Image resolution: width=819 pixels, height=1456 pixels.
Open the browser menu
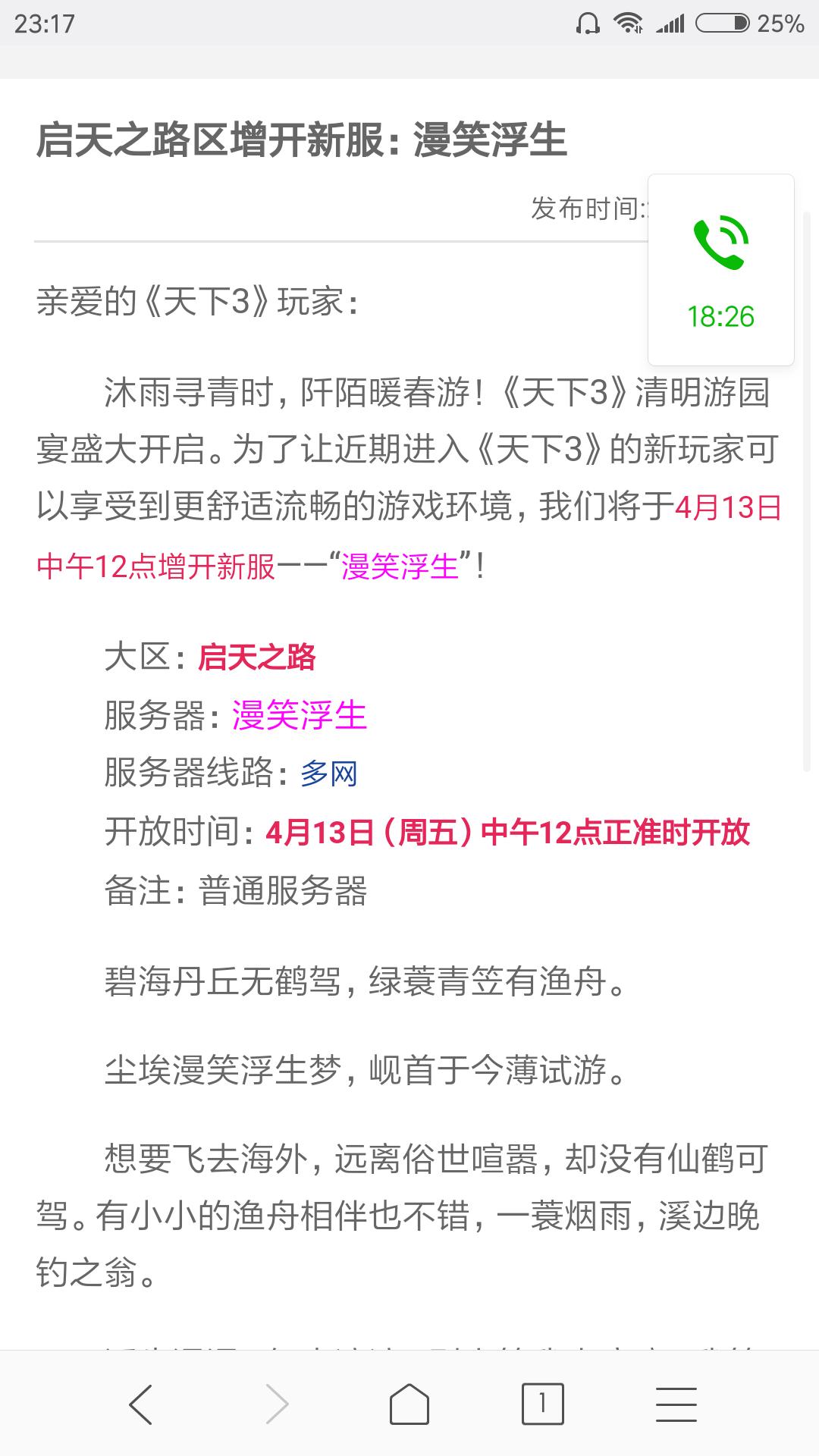pyautogui.click(x=676, y=1404)
